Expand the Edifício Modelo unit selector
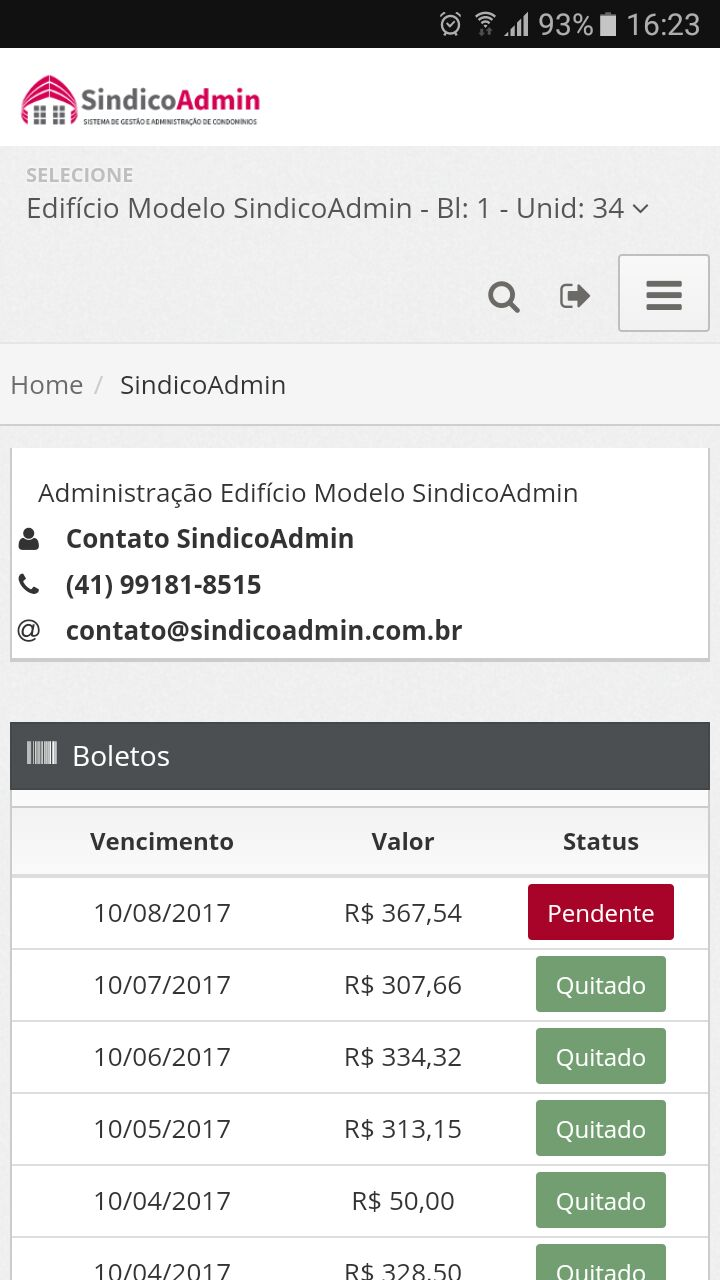This screenshot has width=720, height=1280. coord(337,208)
